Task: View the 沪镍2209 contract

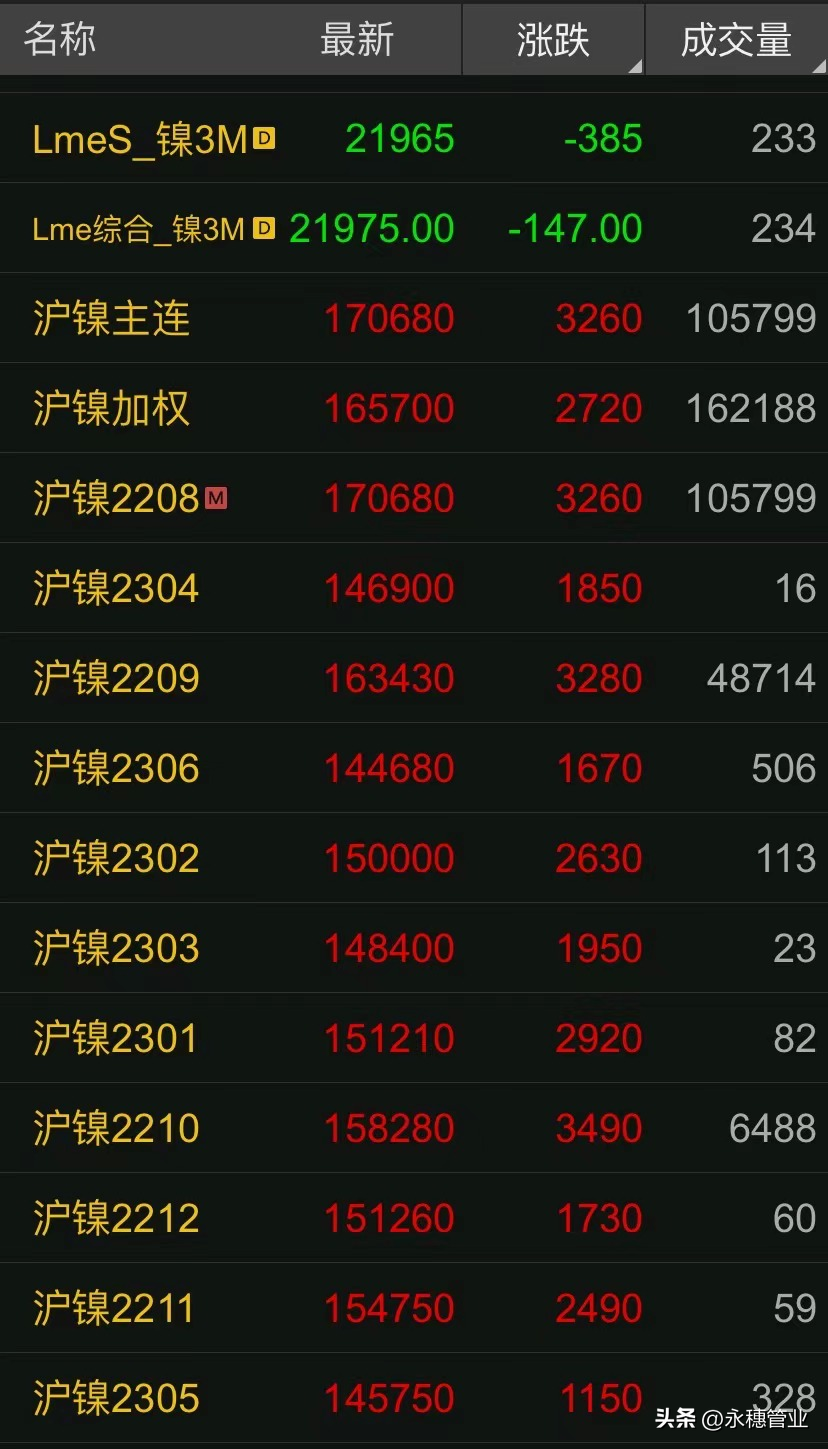Action: click(414, 678)
